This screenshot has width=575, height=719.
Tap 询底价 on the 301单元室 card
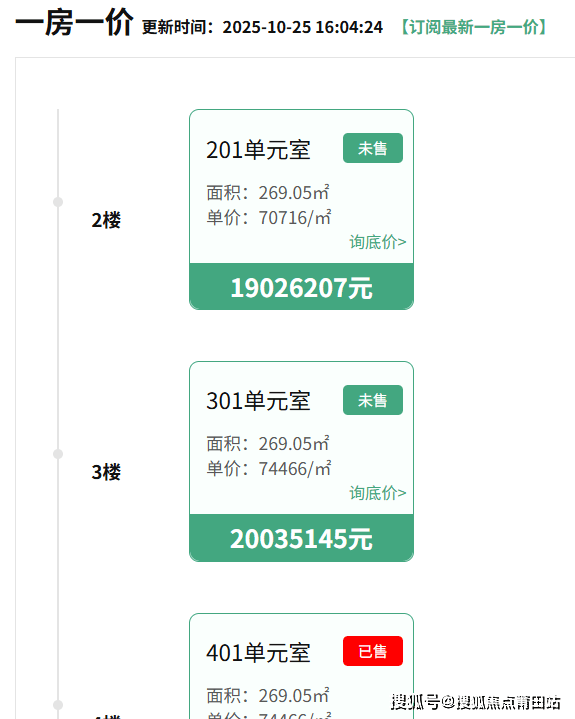[377, 493]
